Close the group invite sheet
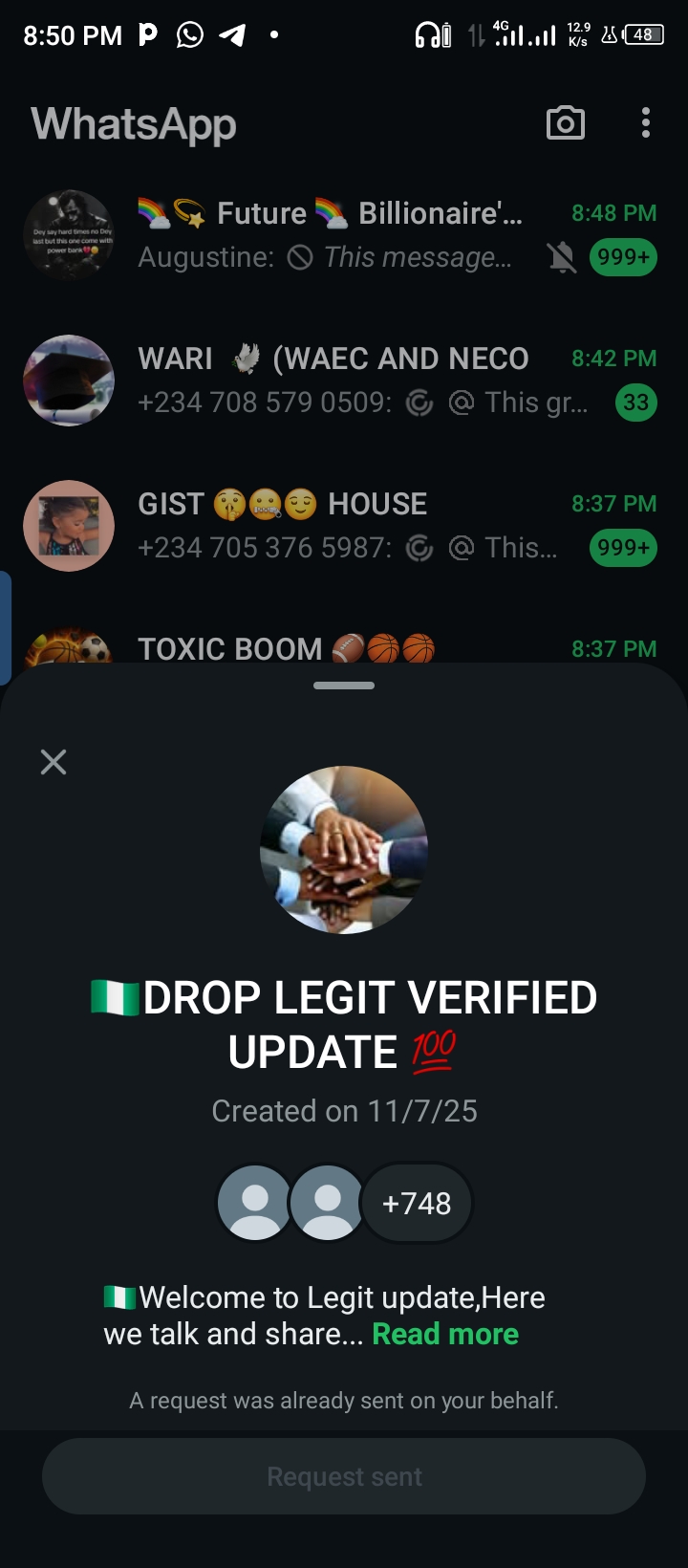 point(54,762)
